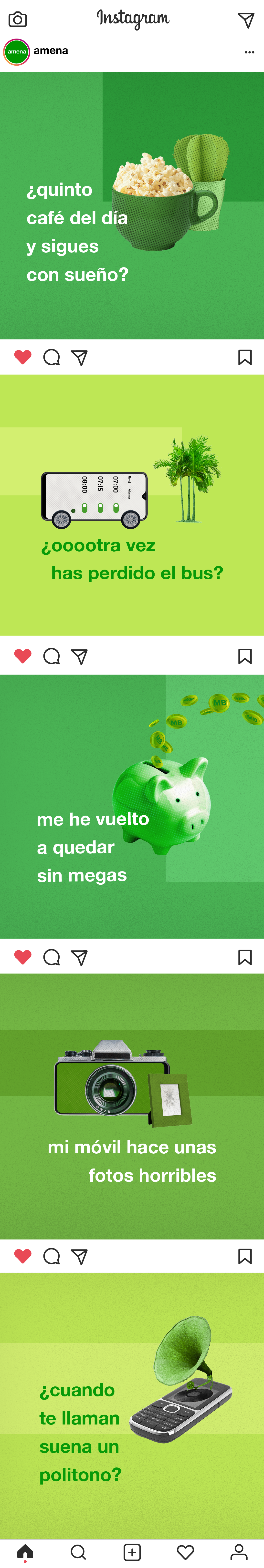Unlike the 'sin megas' piggy bank post
Viewport: 264px width, 1568px height.
pyautogui.click(x=22, y=957)
